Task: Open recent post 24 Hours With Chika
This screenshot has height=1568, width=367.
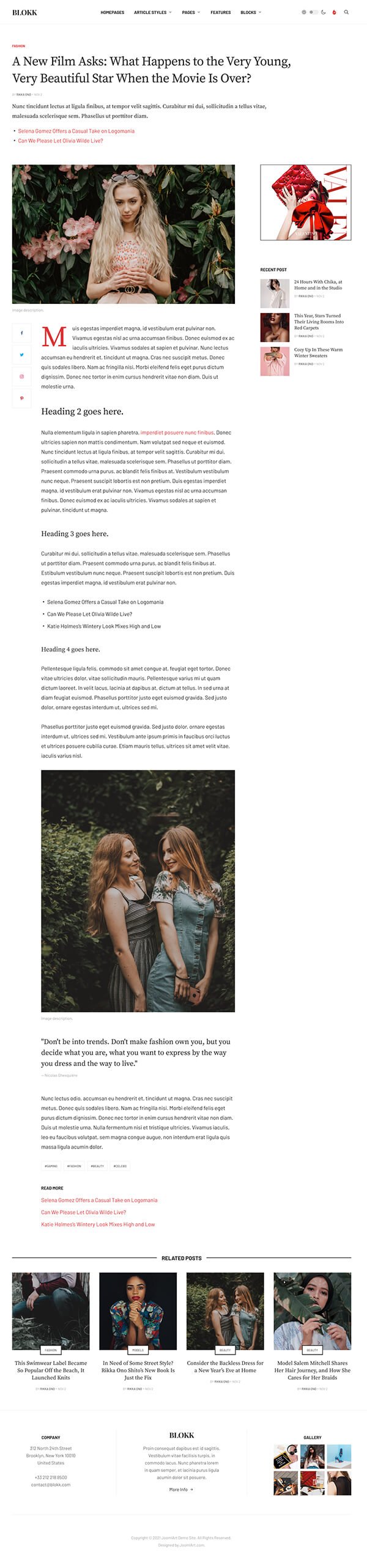Action: 317,285
